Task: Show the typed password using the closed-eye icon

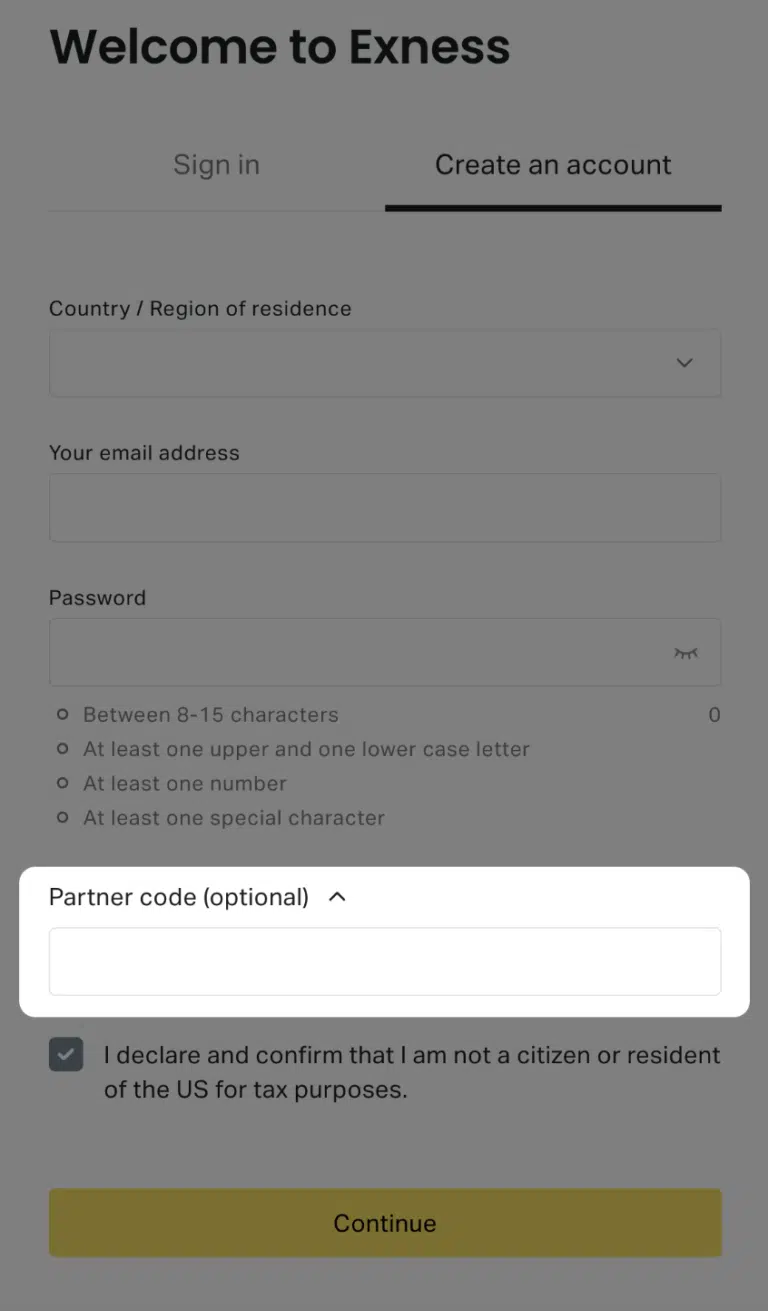Action: 686,652
